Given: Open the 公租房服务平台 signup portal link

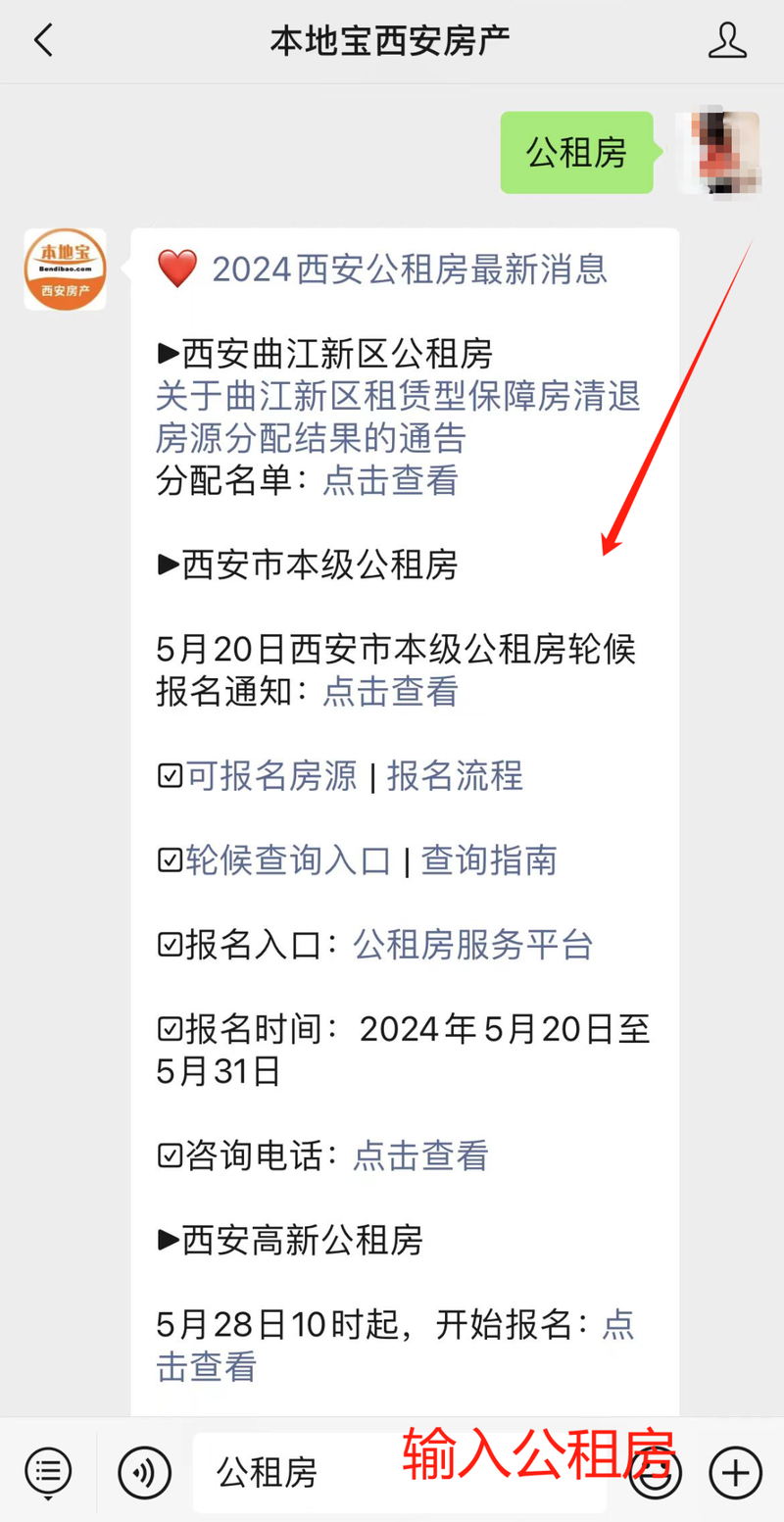Looking at the screenshot, I should point(473,945).
